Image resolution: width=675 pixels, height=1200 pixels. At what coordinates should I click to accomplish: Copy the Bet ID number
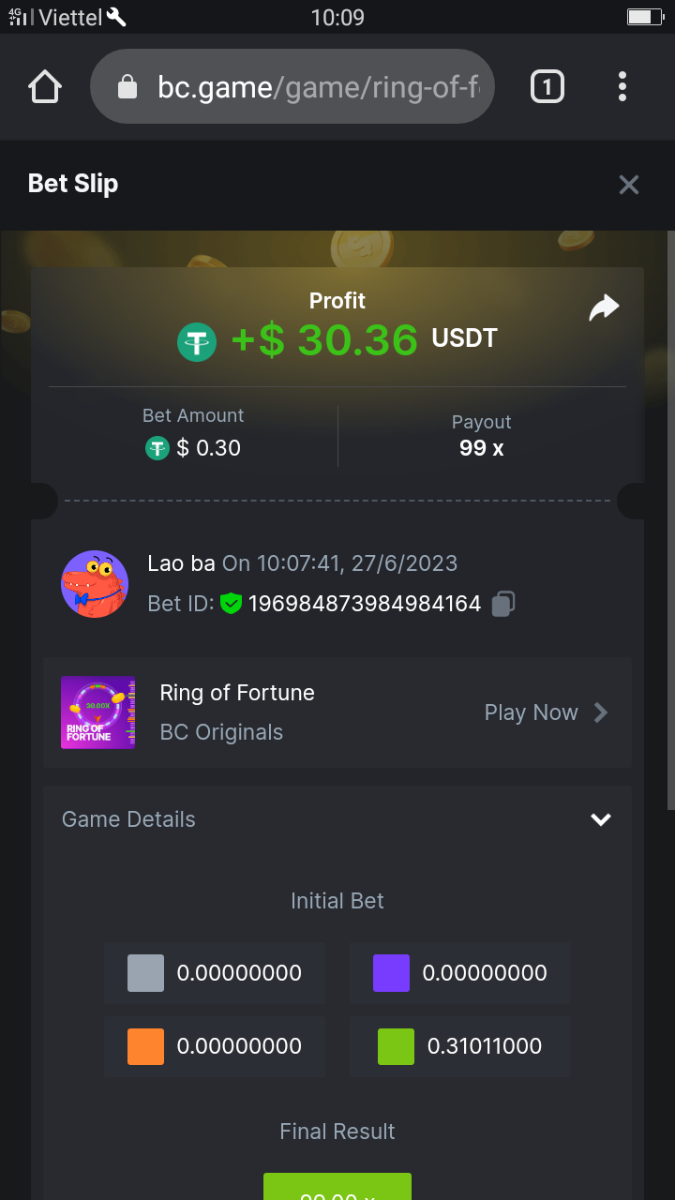point(504,603)
